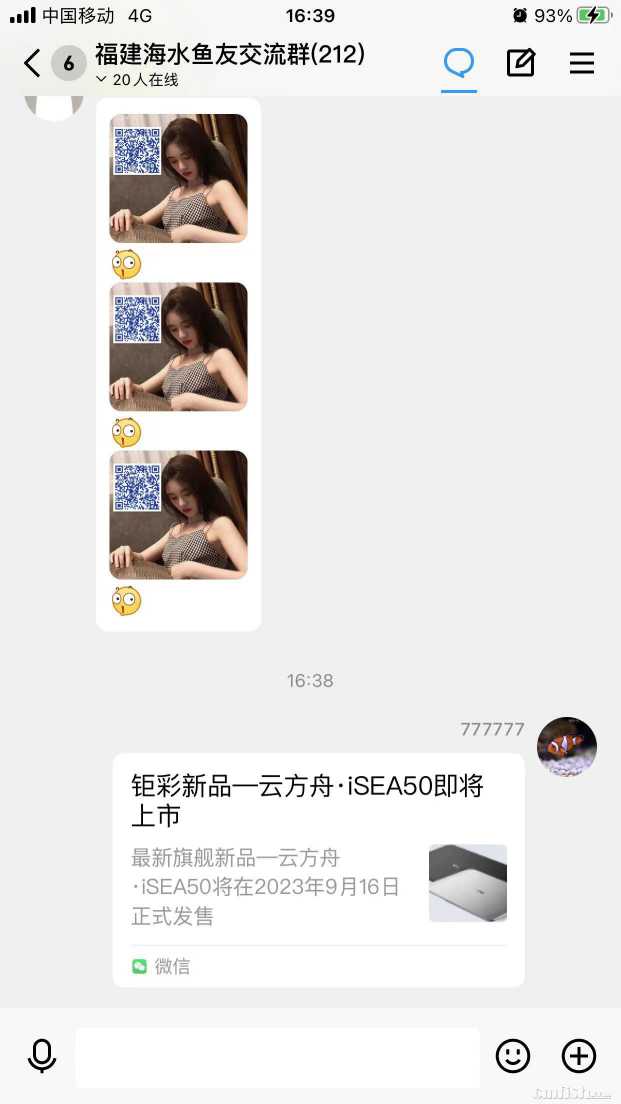
Task: View the clownfish avatar profile of 777777
Action: [x=567, y=747]
